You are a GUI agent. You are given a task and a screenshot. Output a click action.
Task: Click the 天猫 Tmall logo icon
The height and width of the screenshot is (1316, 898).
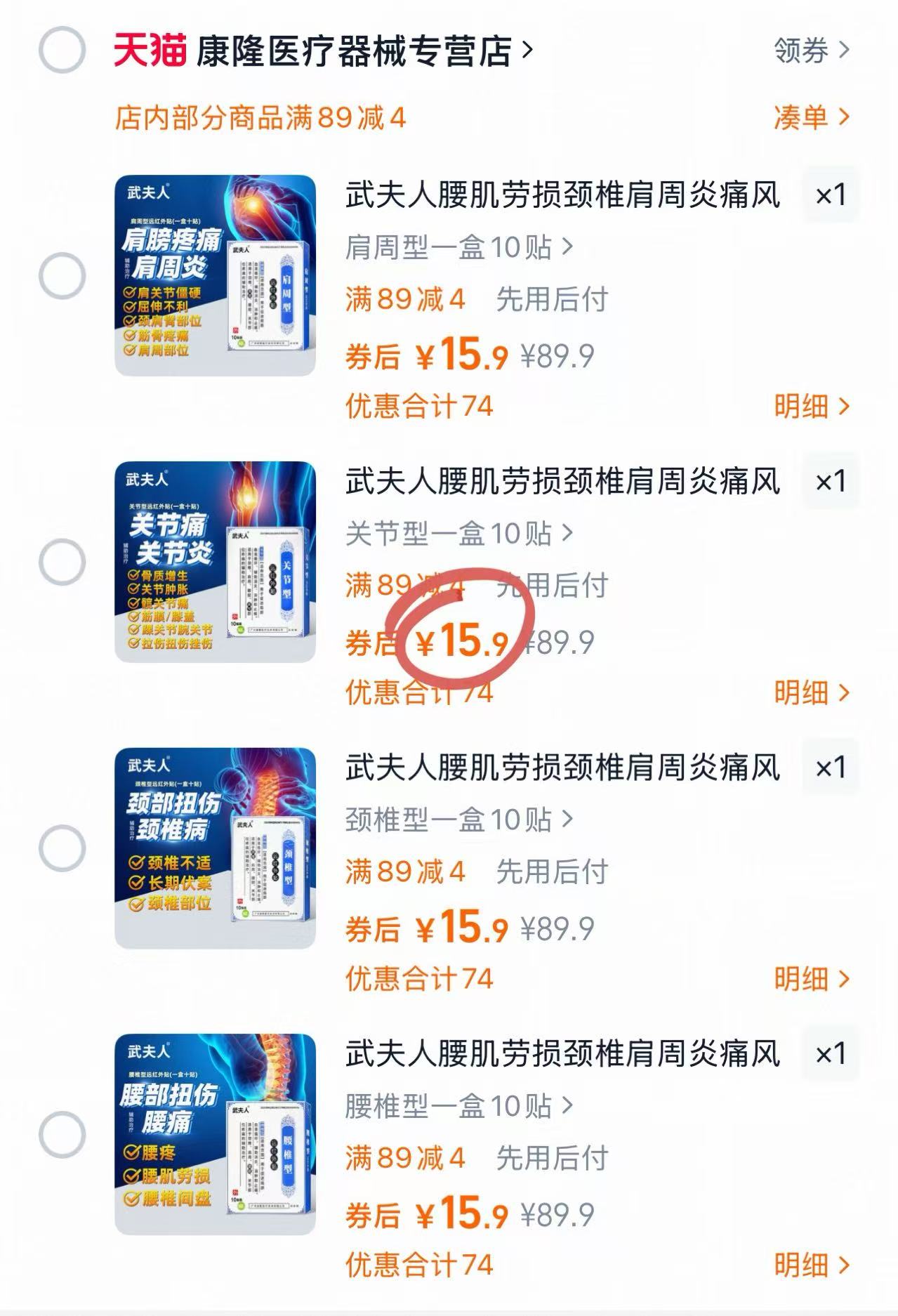click(148, 48)
